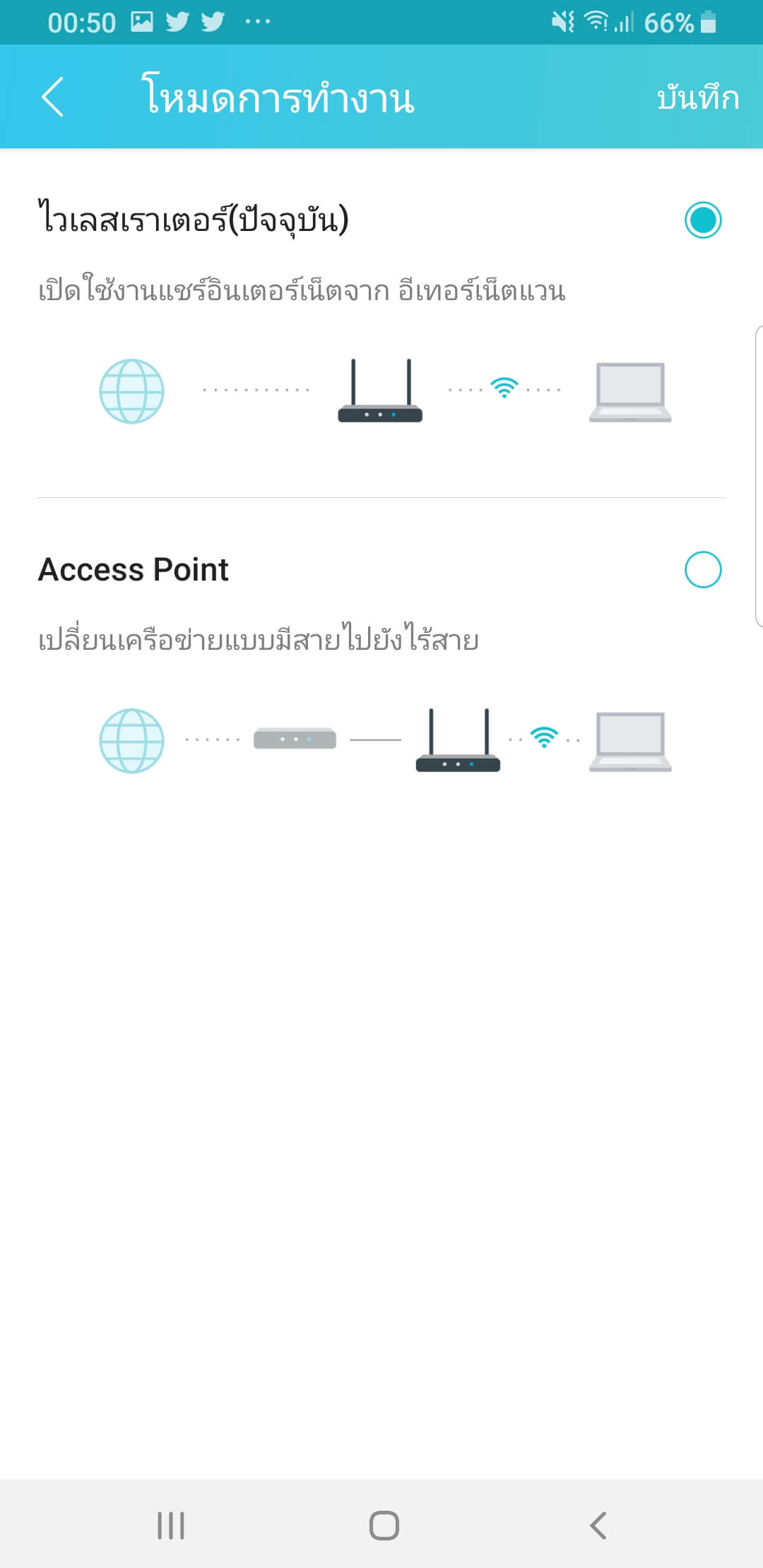763x1568 pixels.
Task: Open recent apps from the navigation bar
Action: 171,1525
